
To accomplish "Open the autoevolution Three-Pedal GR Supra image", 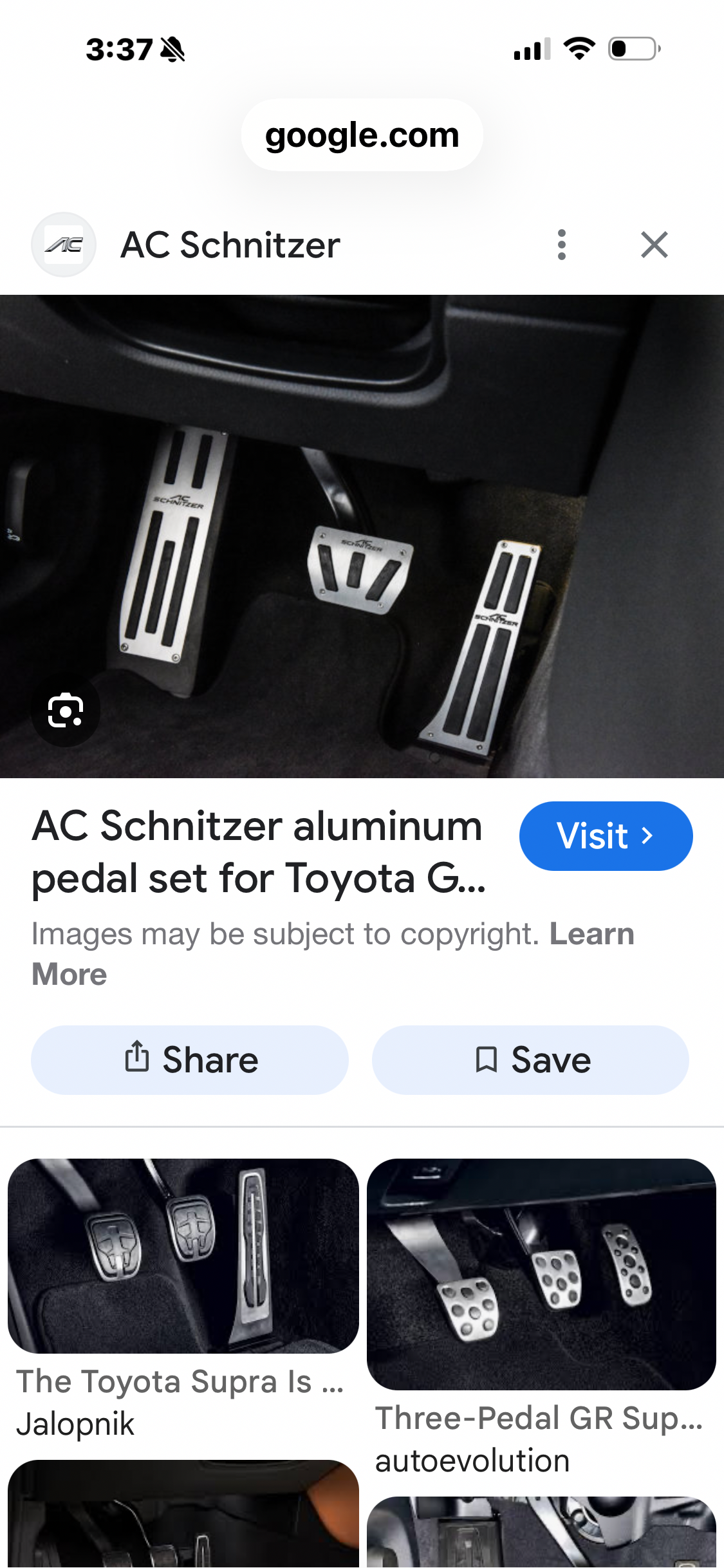I will (541, 1273).
